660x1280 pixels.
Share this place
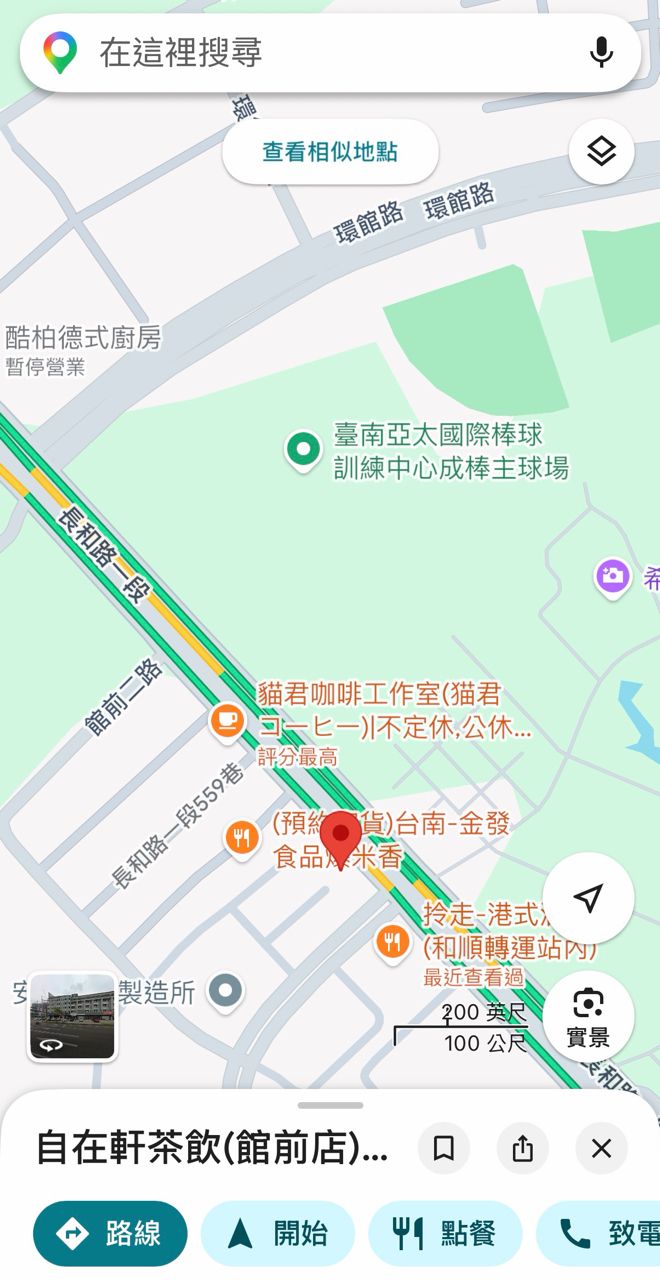[x=522, y=1148]
